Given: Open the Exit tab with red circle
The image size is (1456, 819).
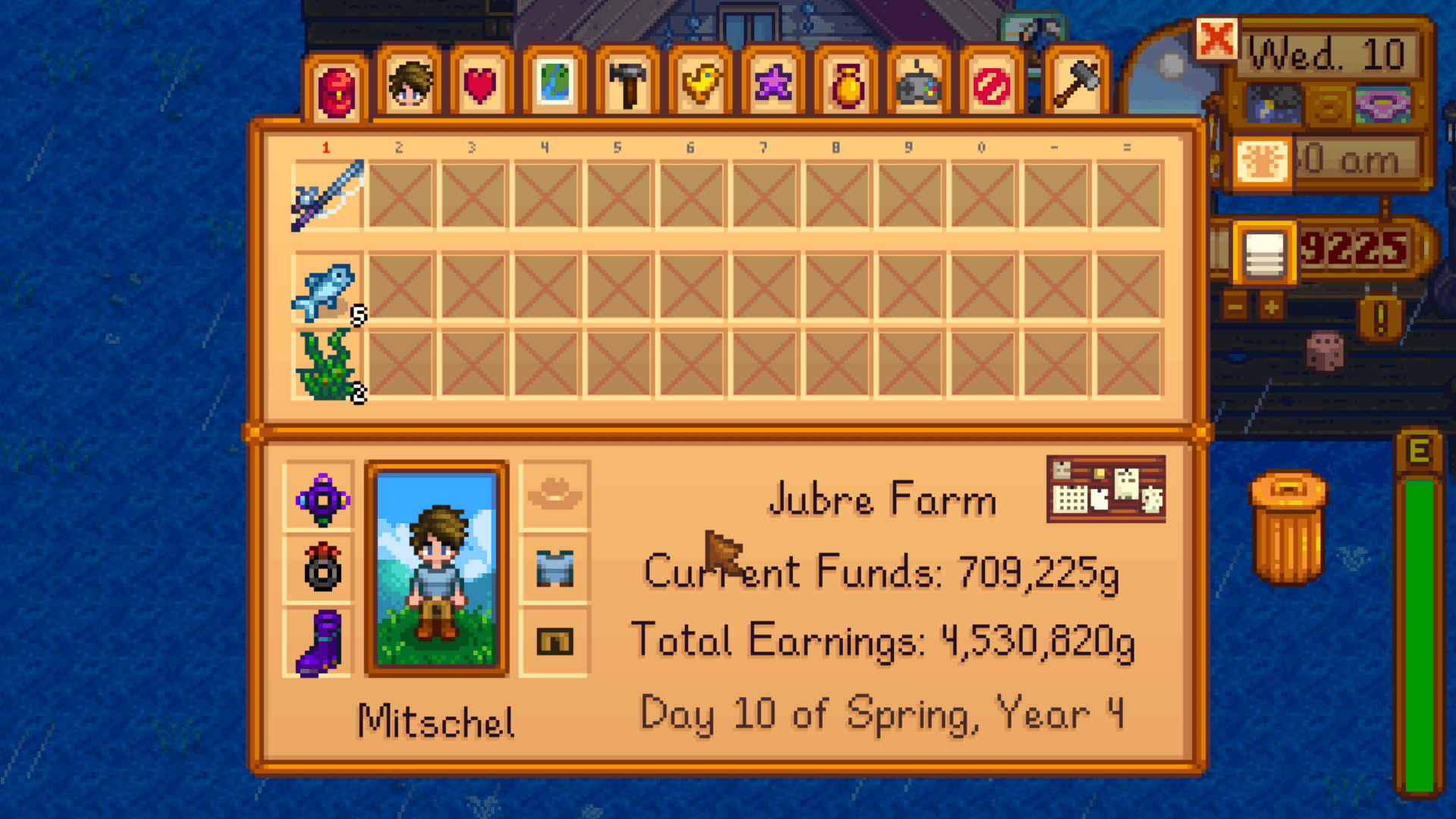Looking at the screenshot, I should 991,85.
